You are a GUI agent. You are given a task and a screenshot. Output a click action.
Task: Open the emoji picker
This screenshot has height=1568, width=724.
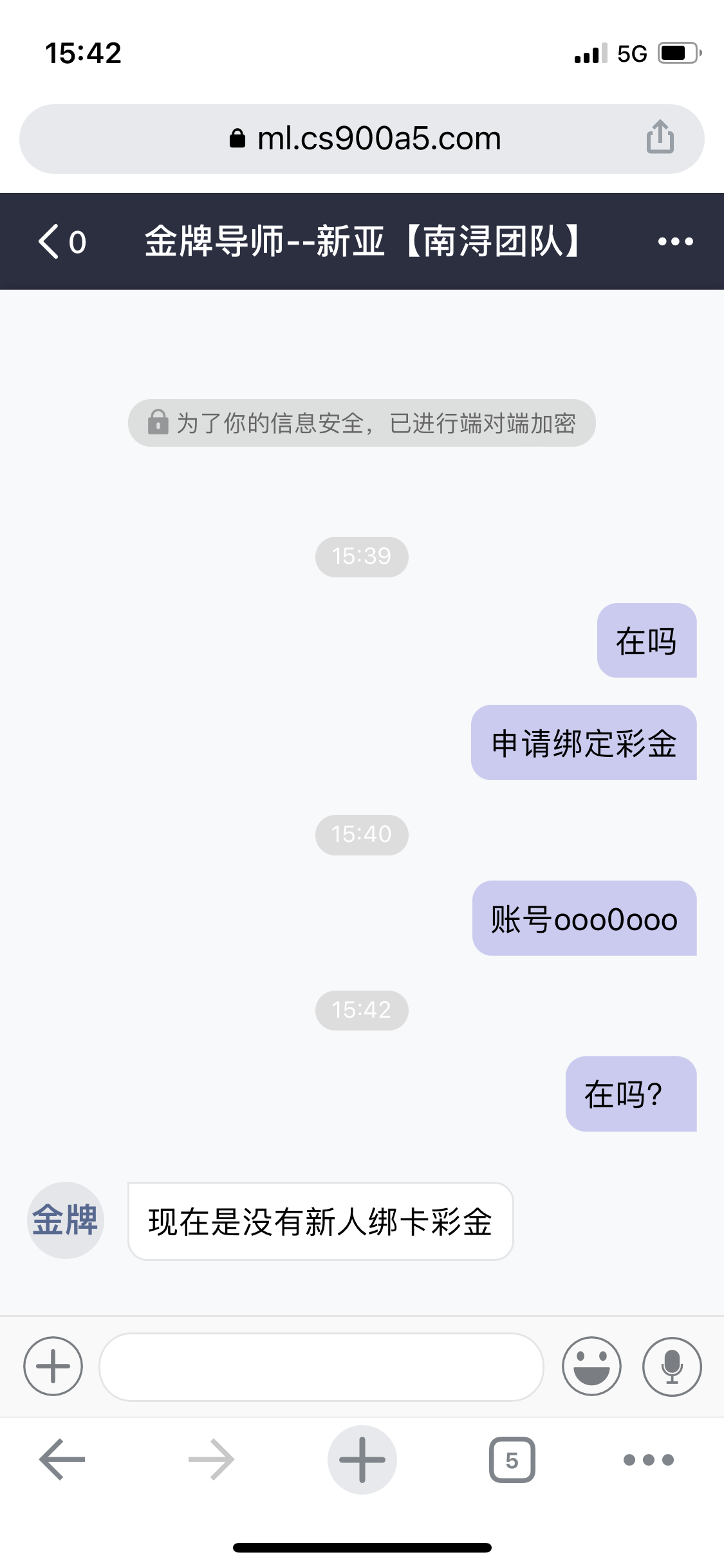pos(591,1366)
